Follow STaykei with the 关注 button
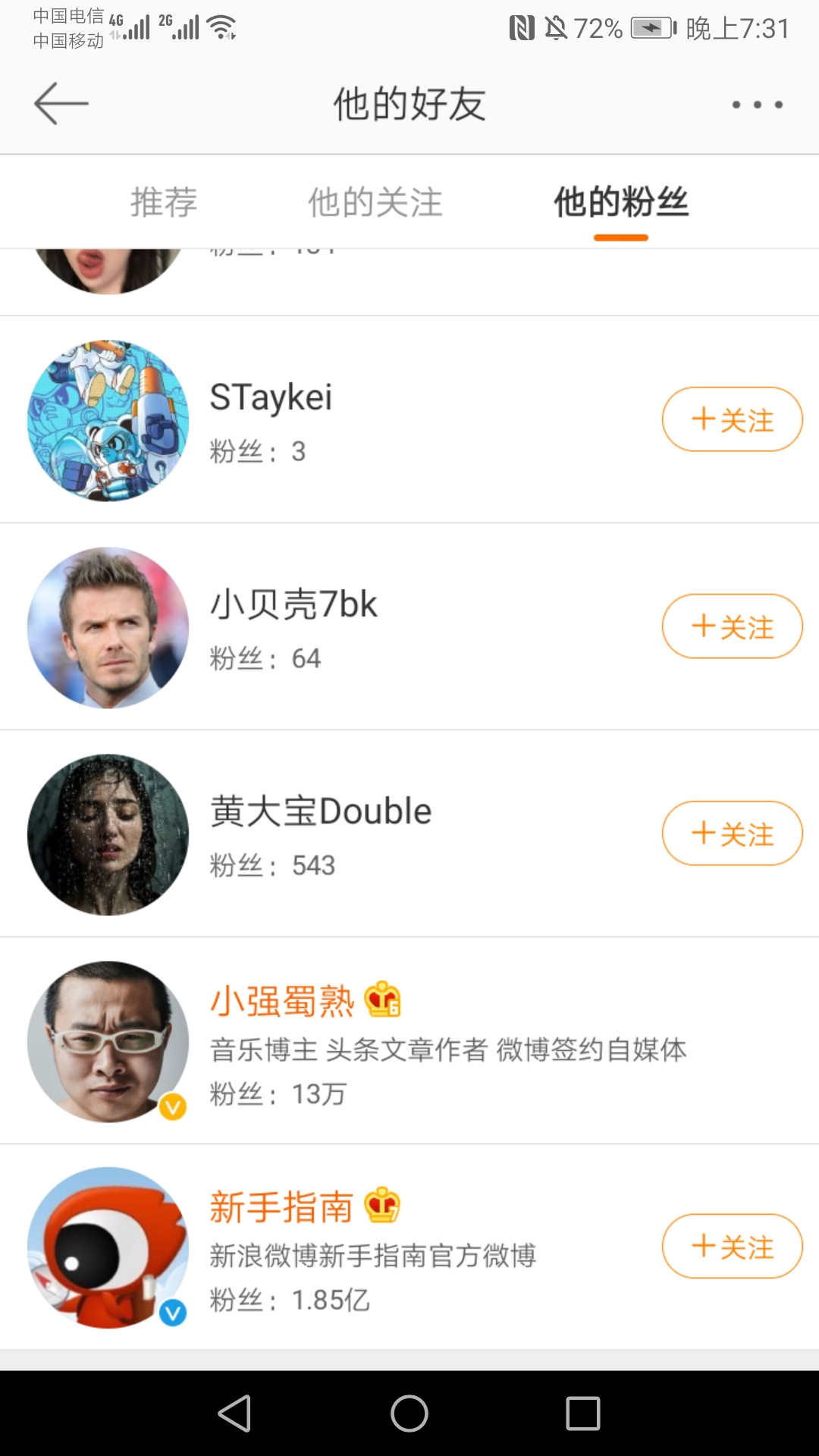The image size is (819, 1456). tap(731, 419)
